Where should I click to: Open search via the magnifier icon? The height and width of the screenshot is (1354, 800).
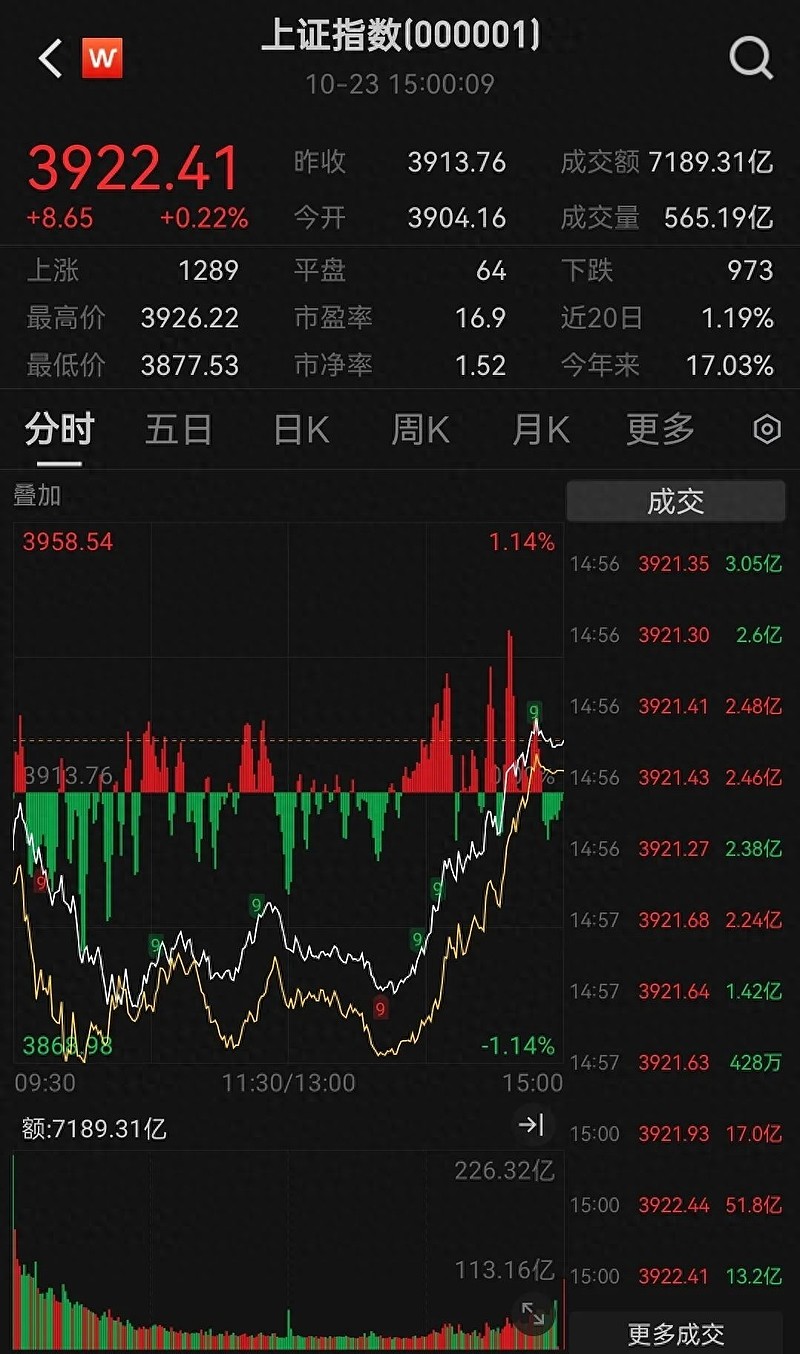[x=750, y=58]
